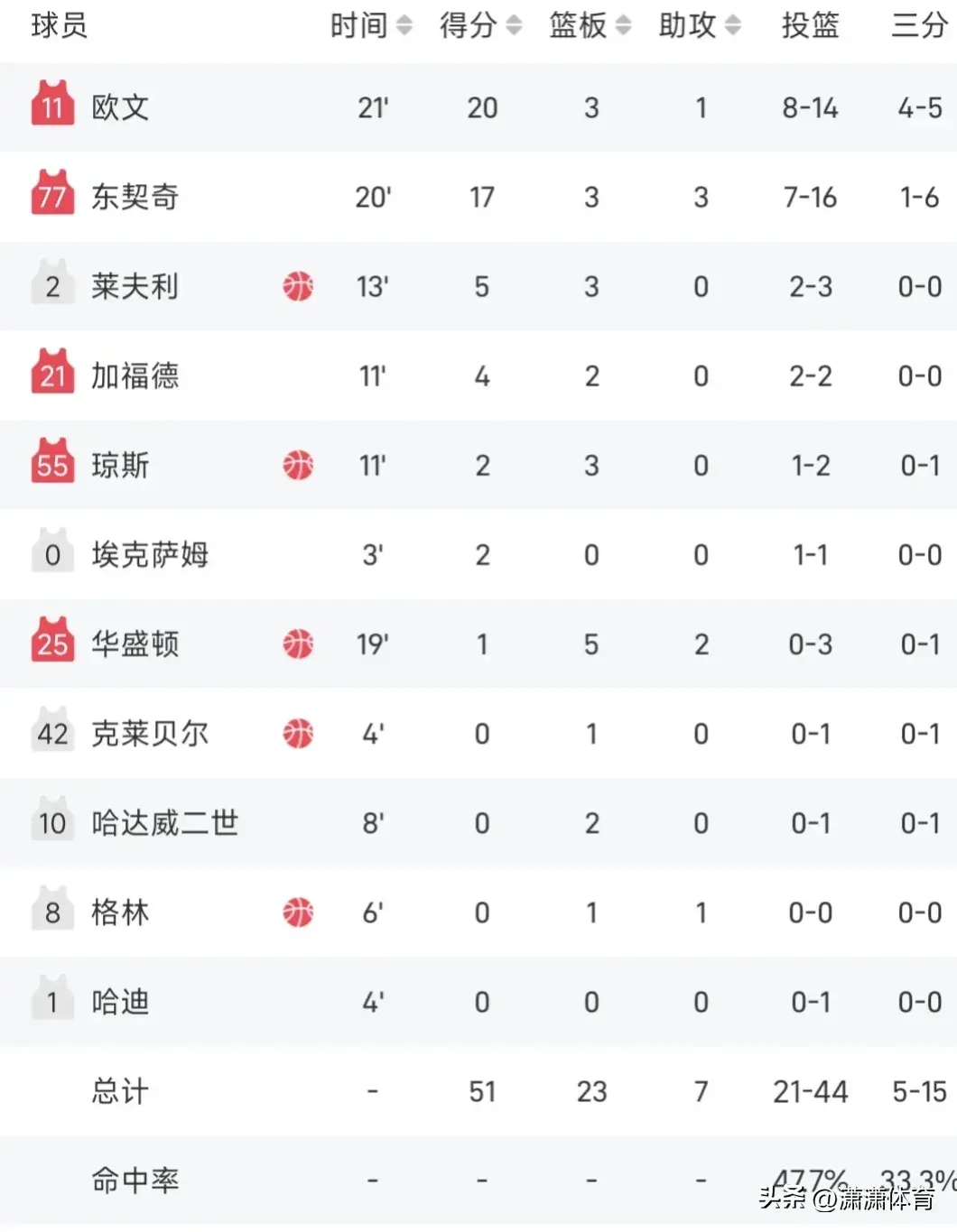Click the sort arrows next to 篮板

point(621,26)
